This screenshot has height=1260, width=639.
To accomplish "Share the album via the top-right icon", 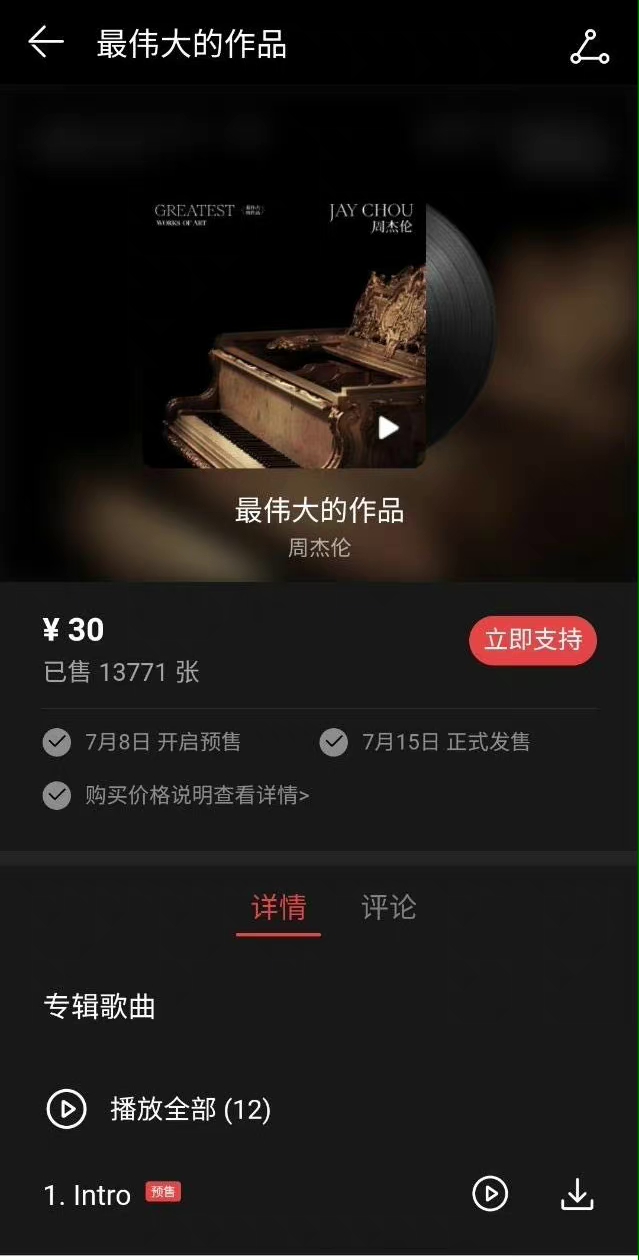I will (x=589, y=46).
